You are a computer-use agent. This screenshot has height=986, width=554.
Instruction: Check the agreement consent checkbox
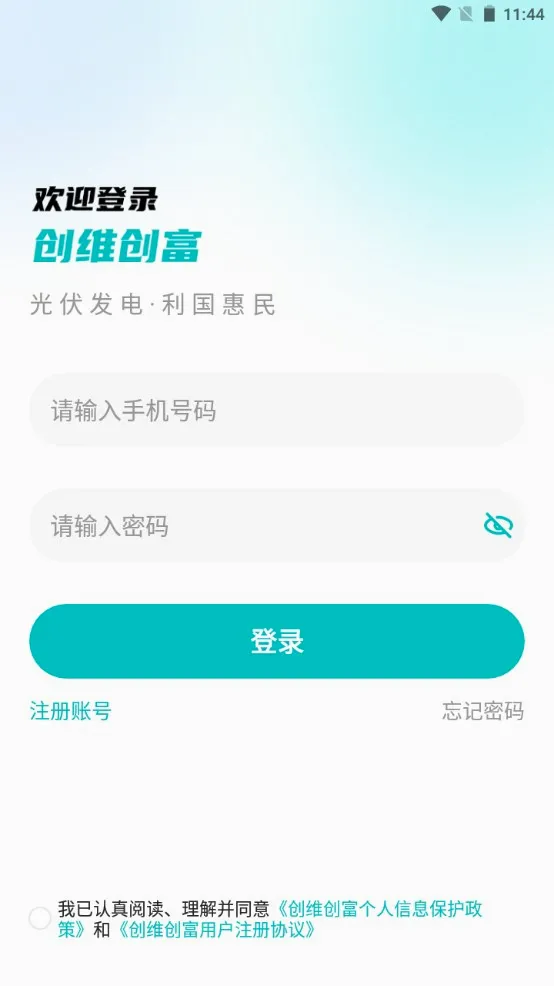point(40,919)
